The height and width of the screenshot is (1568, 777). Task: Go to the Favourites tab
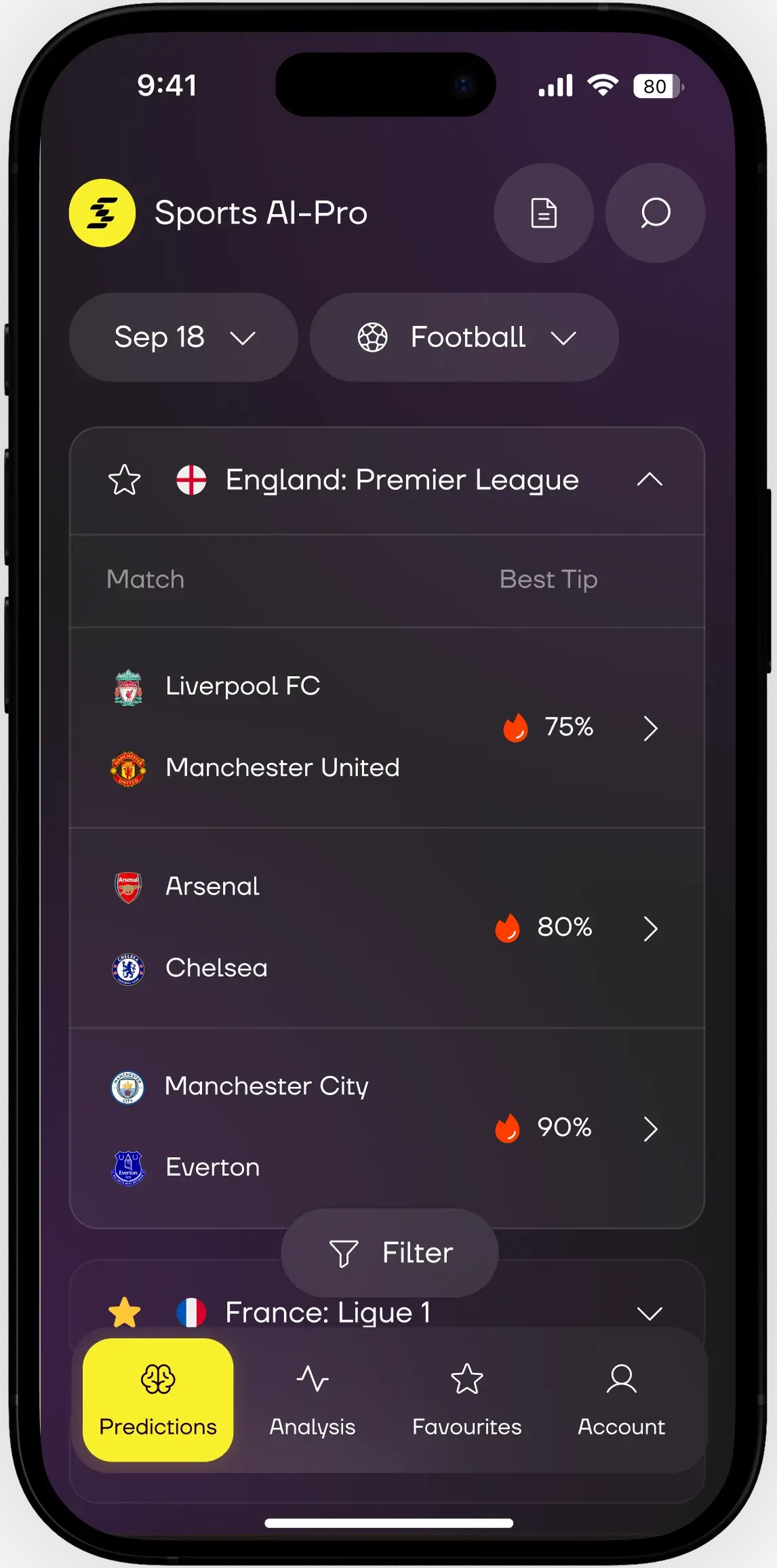pos(467,1400)
